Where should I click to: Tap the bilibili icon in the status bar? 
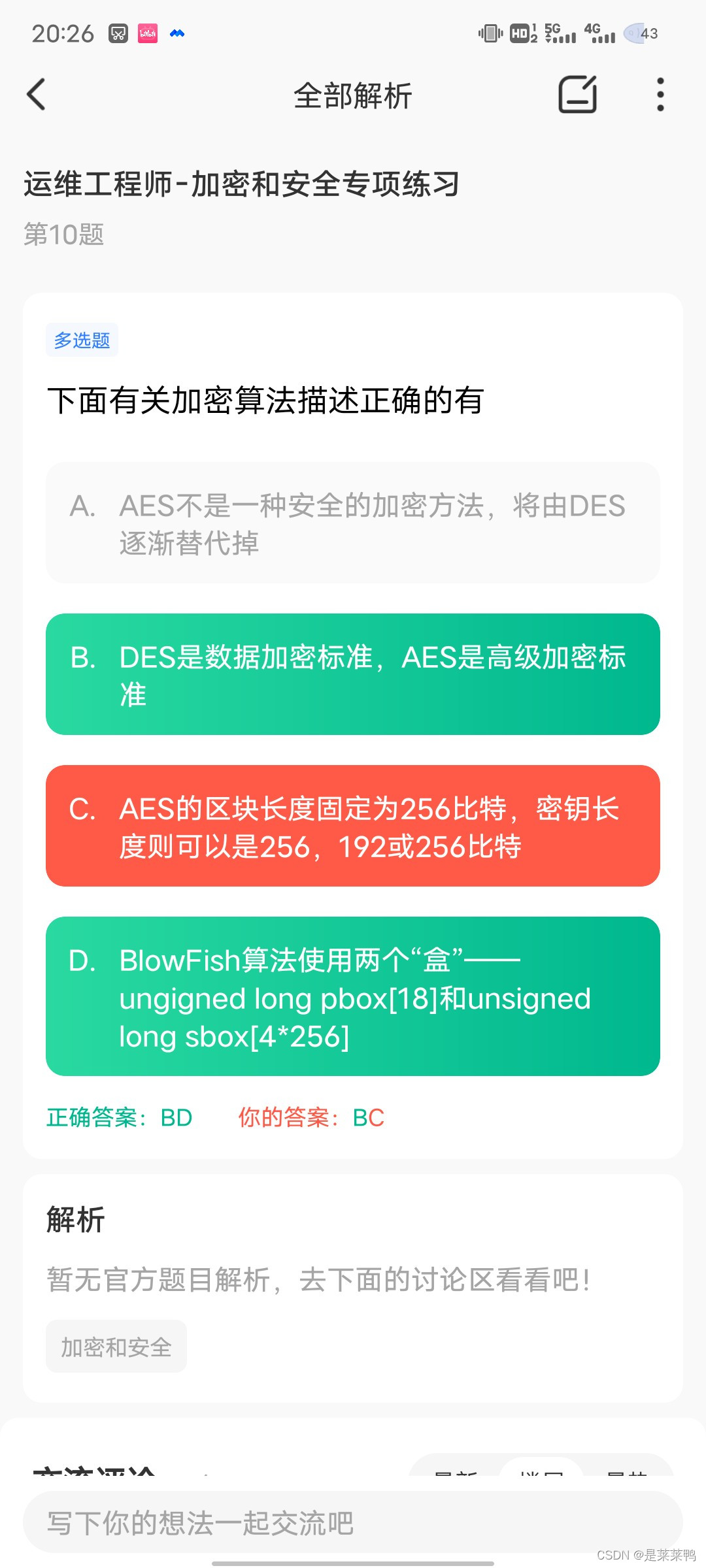pyautogui.click(x=147, y=33)
